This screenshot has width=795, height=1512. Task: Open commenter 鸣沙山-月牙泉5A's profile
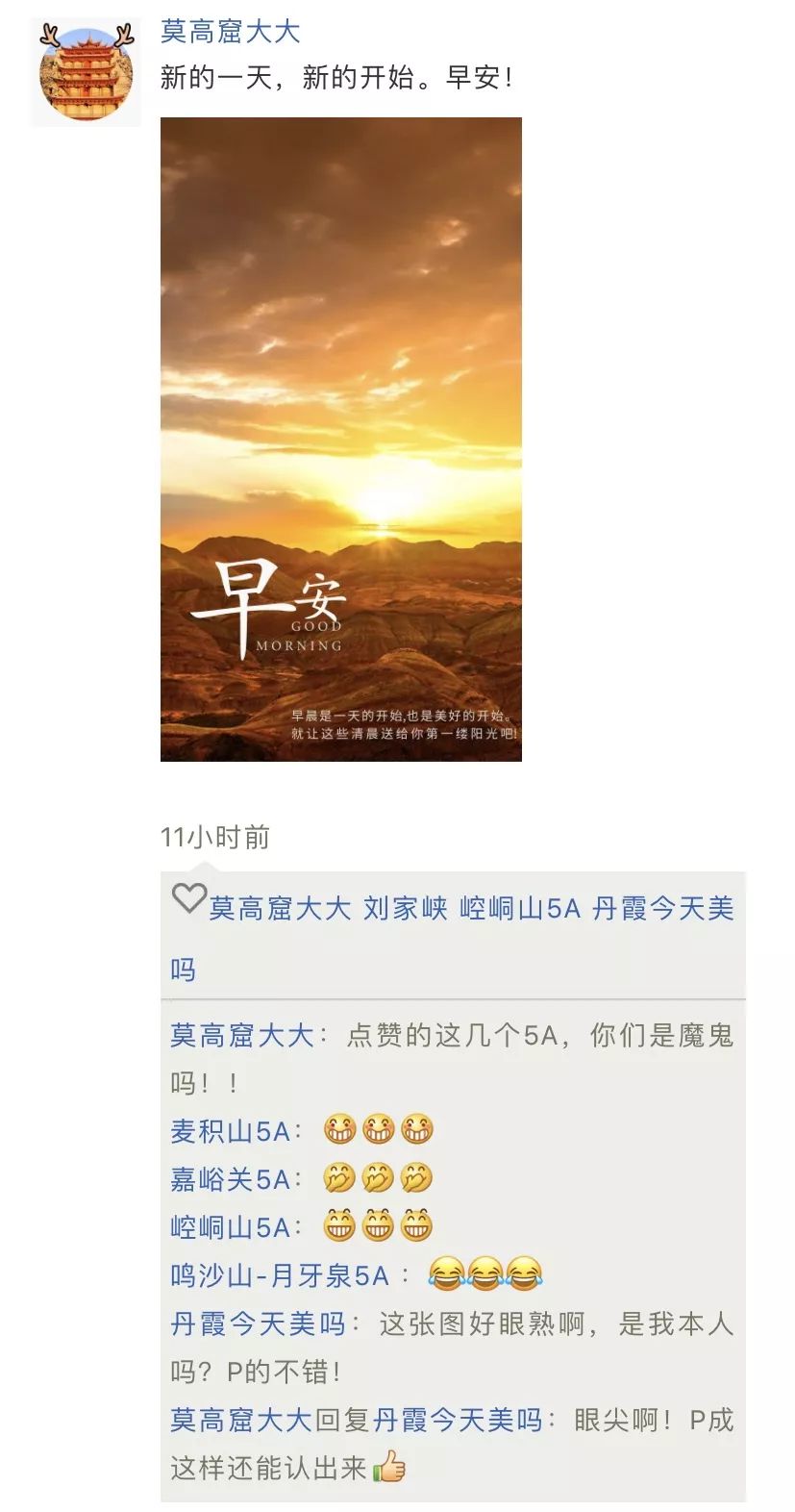tap(279, 1276)
